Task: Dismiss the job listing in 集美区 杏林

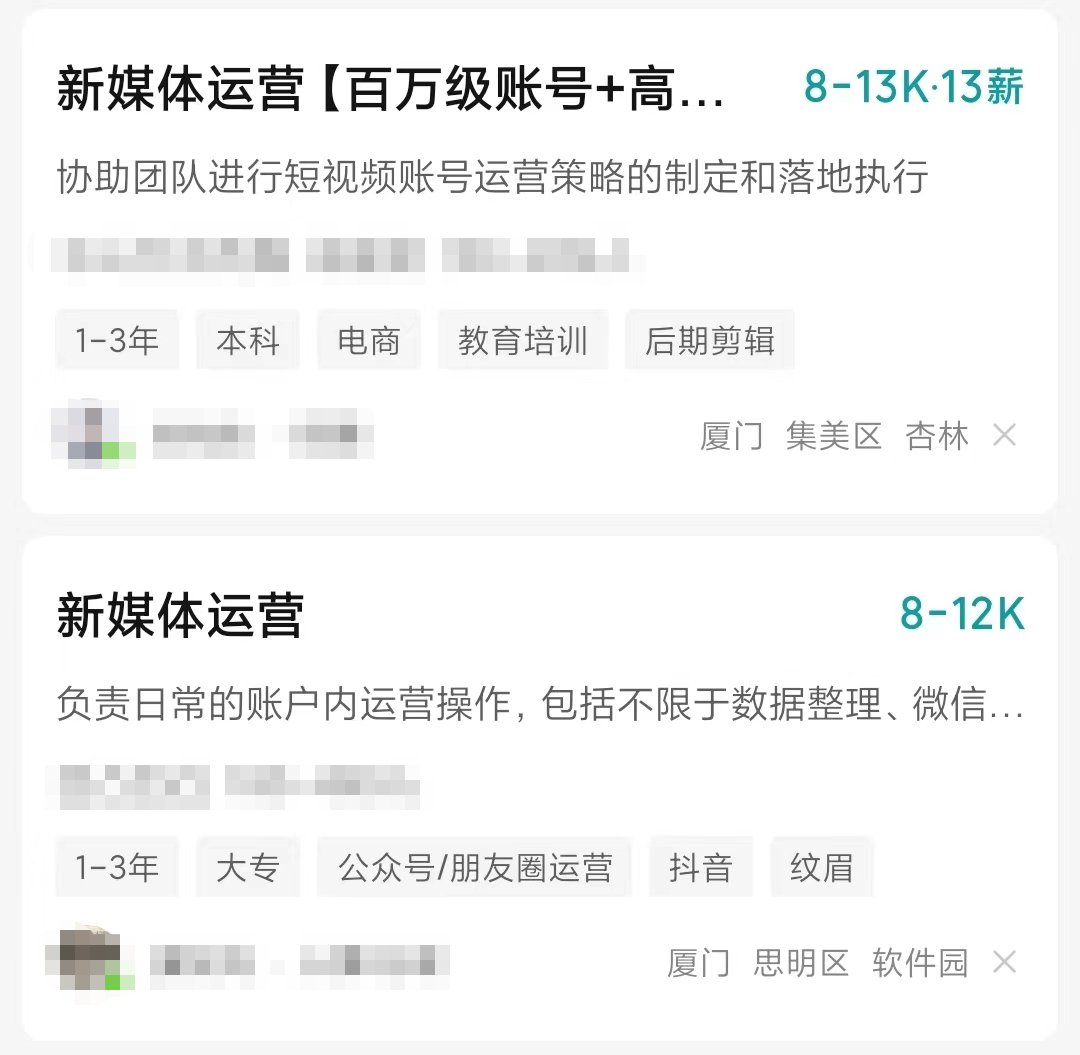Action: point(1004,435)
